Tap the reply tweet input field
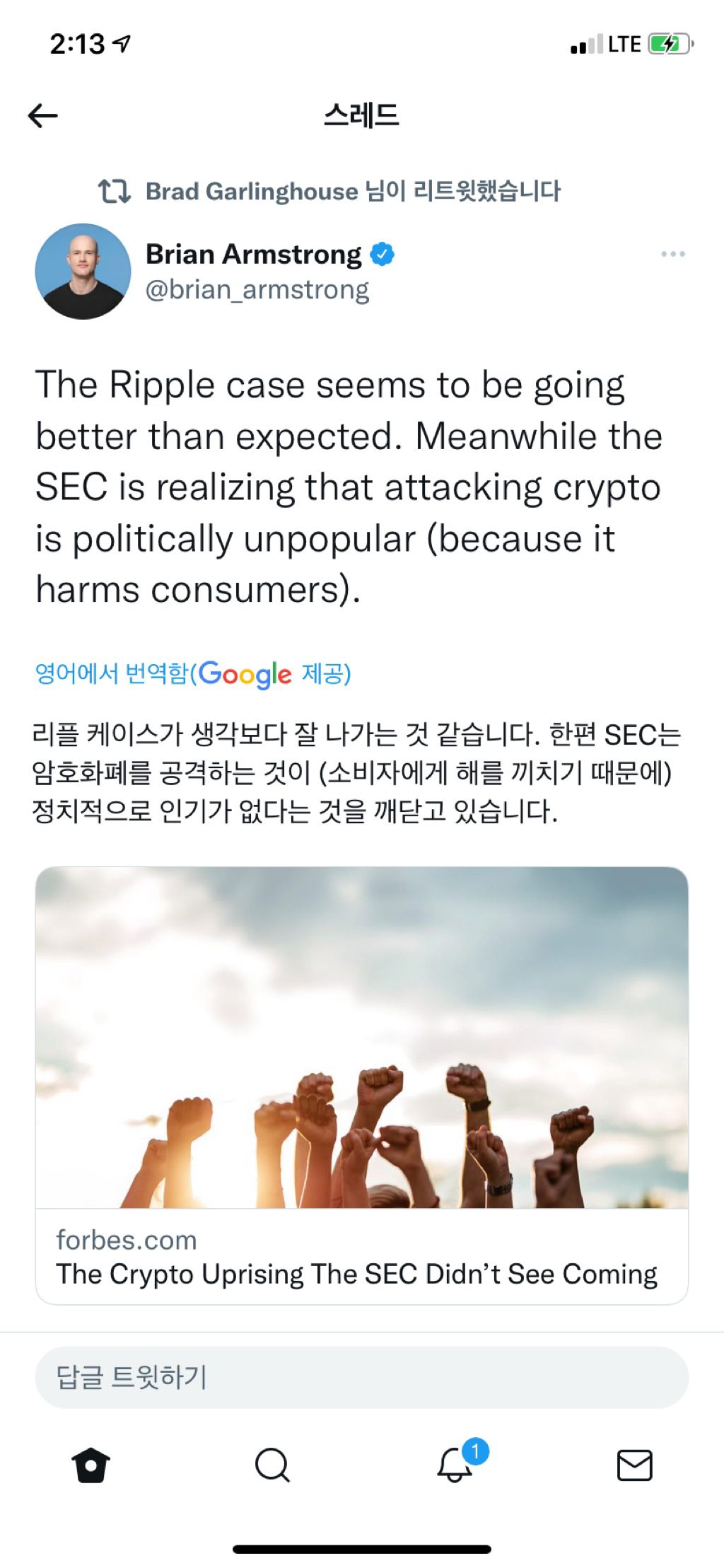The width and height of the screenshot is (724, 1568). coord(361,1376)
